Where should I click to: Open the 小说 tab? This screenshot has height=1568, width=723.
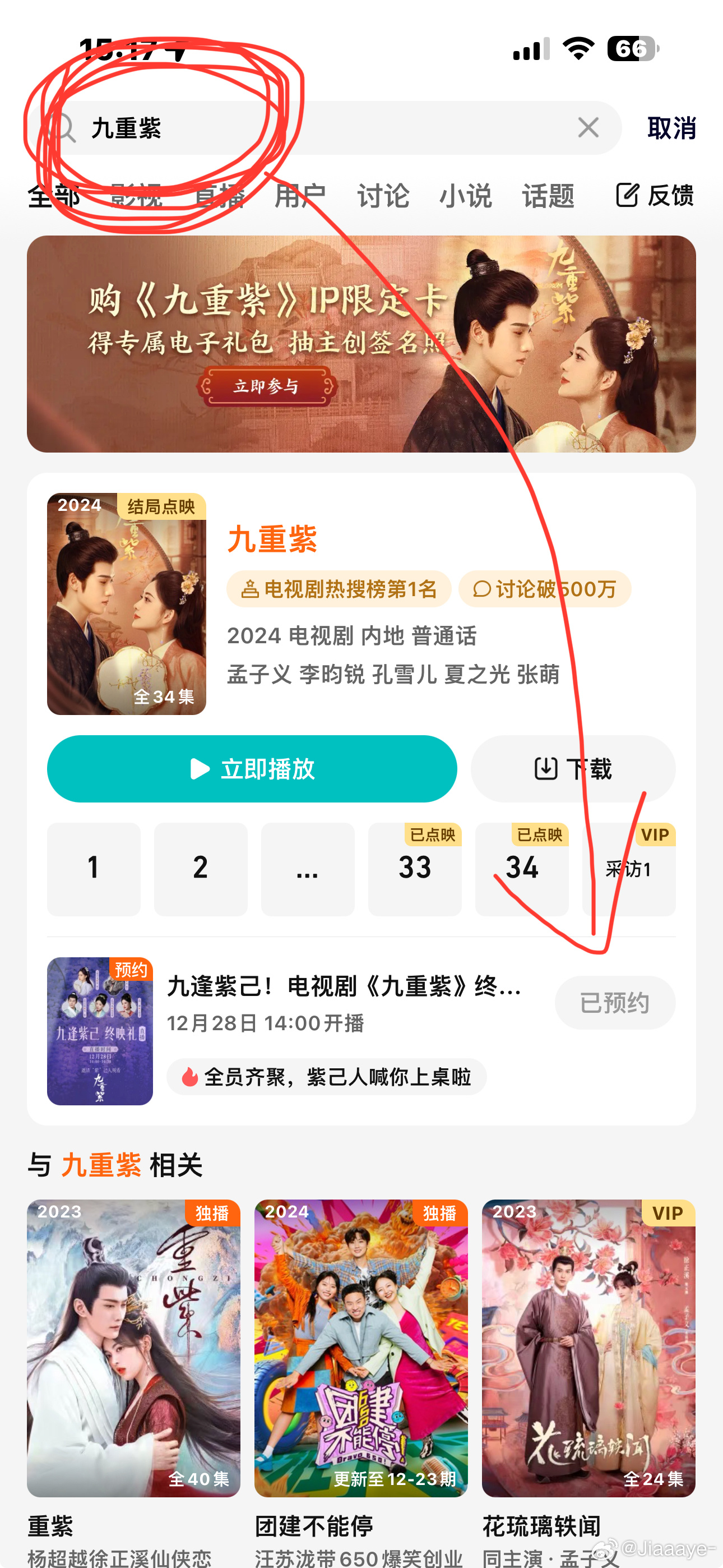[x=466, y=196]
